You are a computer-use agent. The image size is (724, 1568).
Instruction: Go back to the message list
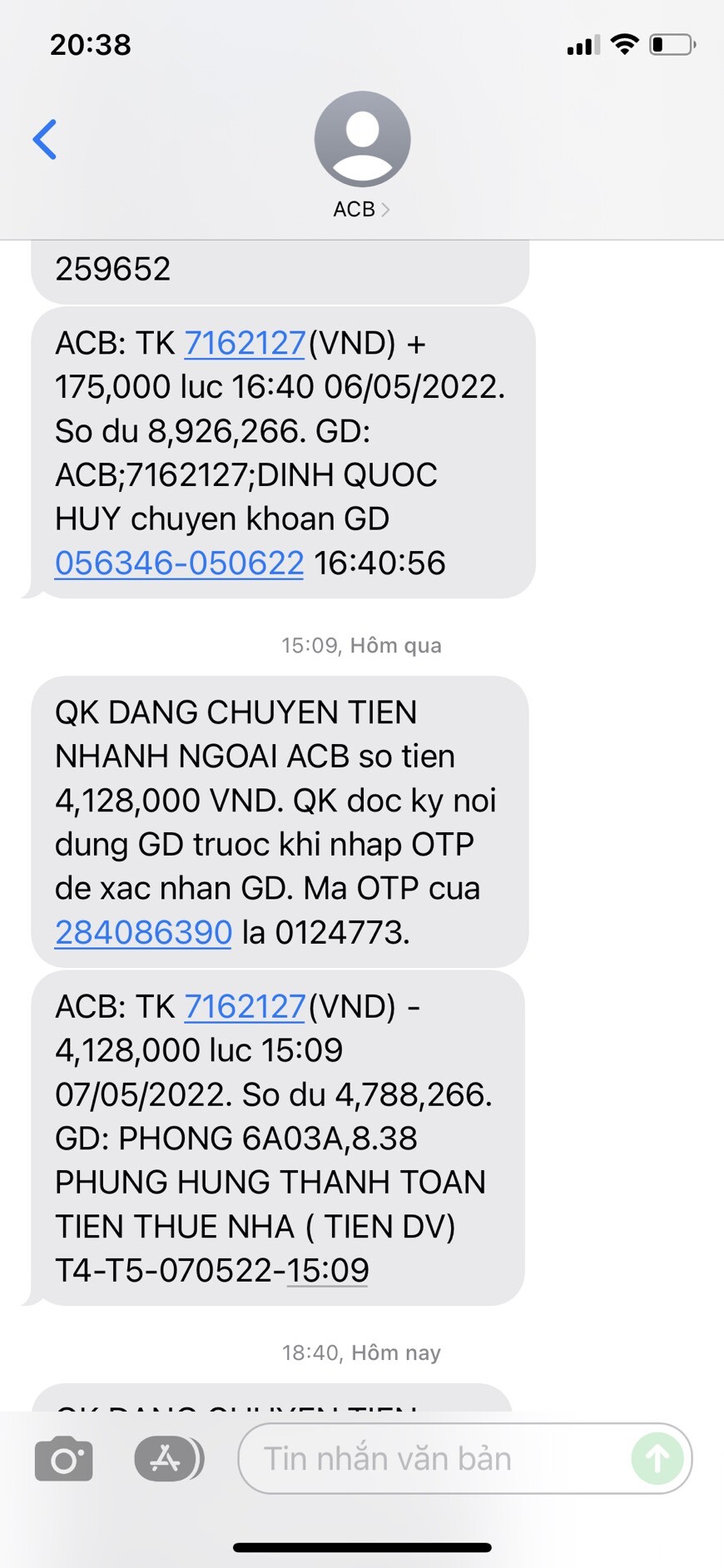pos(45,139)
